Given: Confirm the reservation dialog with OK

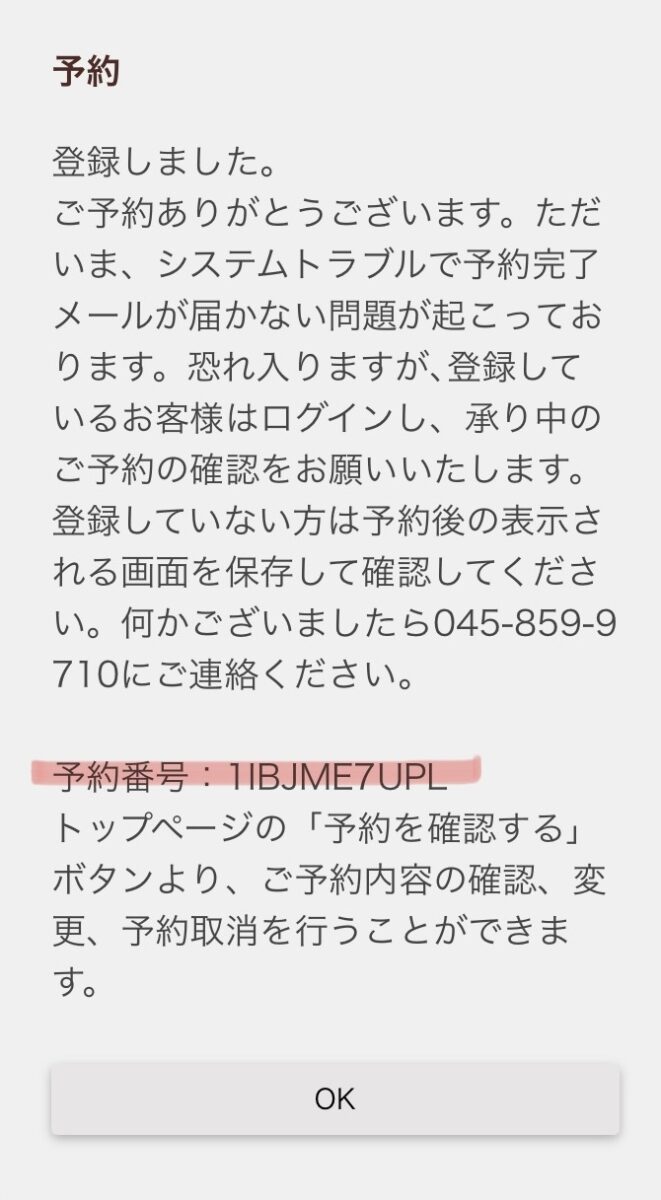Looking at the screenshot, I should pos(335,1098).
